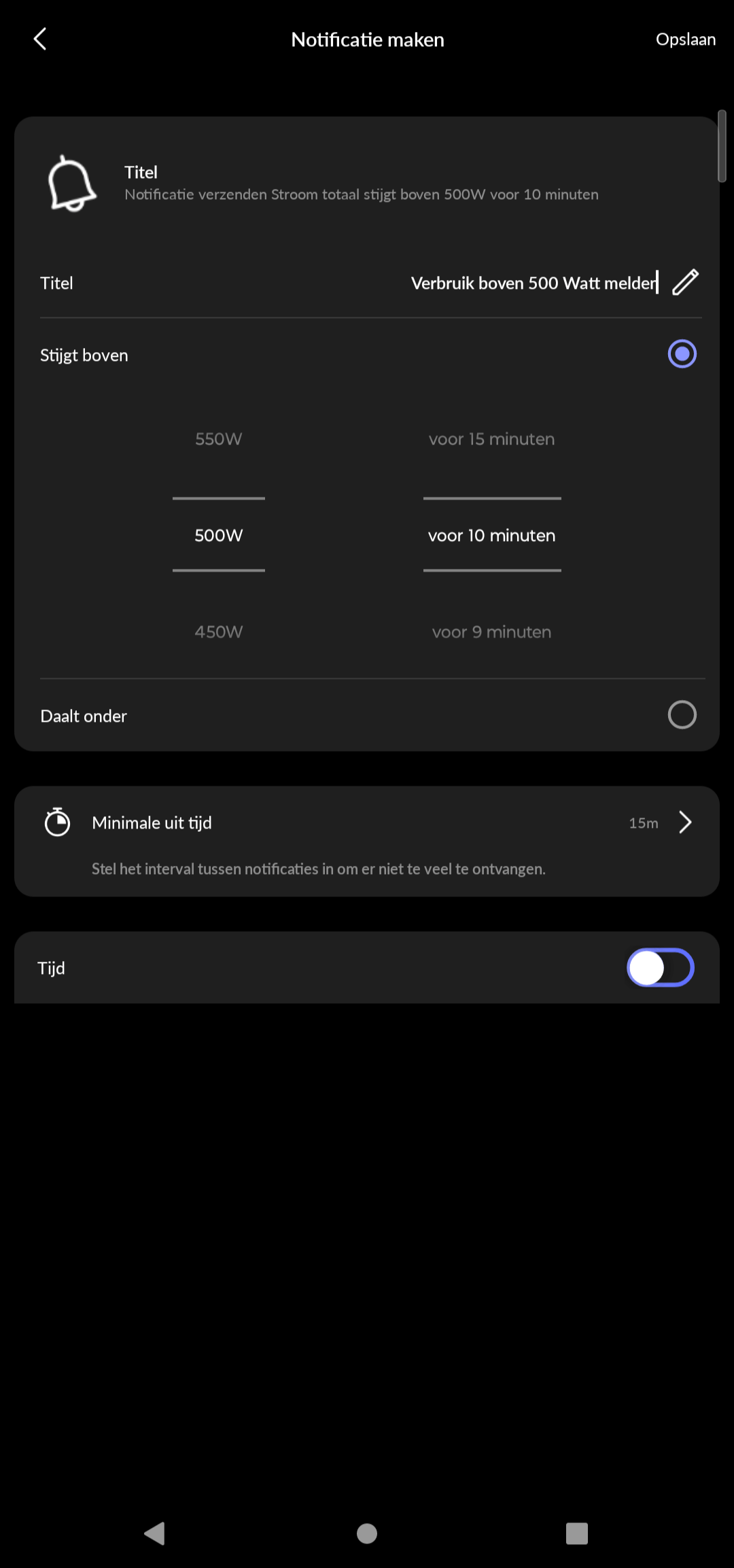Click the chevron arrow next to 15m

[686, 822]
